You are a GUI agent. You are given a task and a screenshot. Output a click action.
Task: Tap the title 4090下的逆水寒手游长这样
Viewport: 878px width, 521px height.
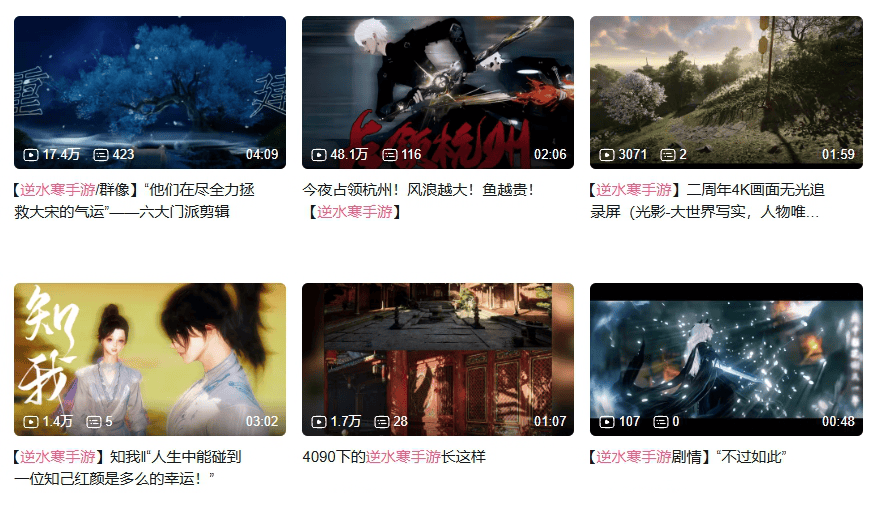(393, 457)
